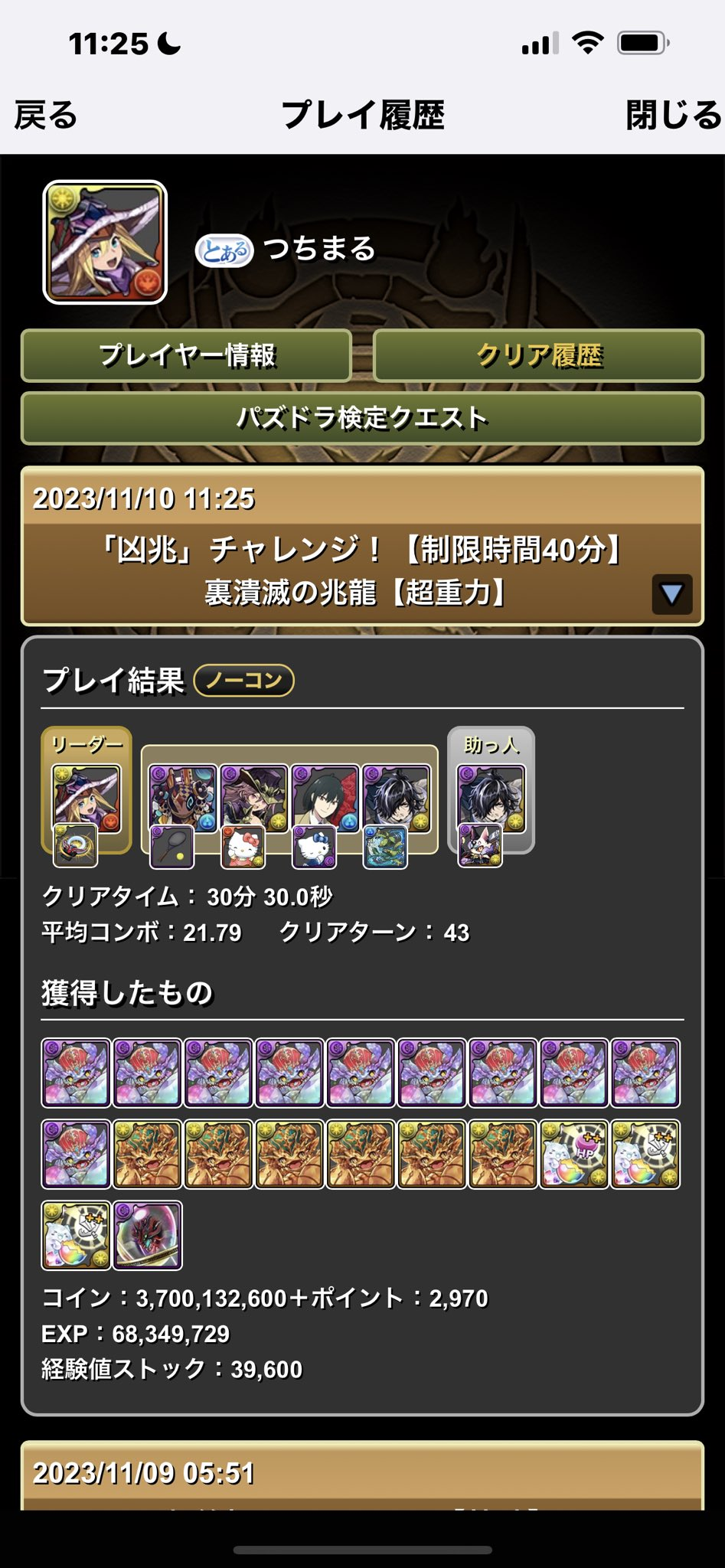View the helper (助っ人) monster
The width and height of the screenshot is (725, 1568).
pyautogui.click(x=491, y=799)
